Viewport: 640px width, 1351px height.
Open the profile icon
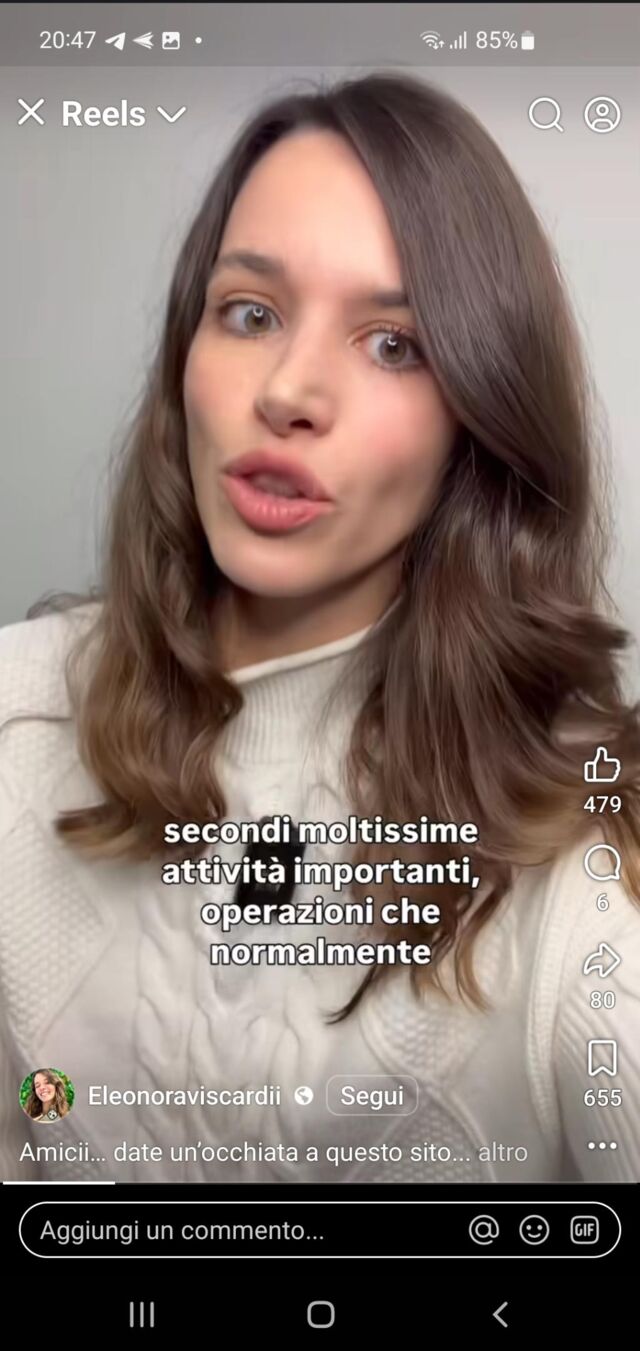(602, 115)
